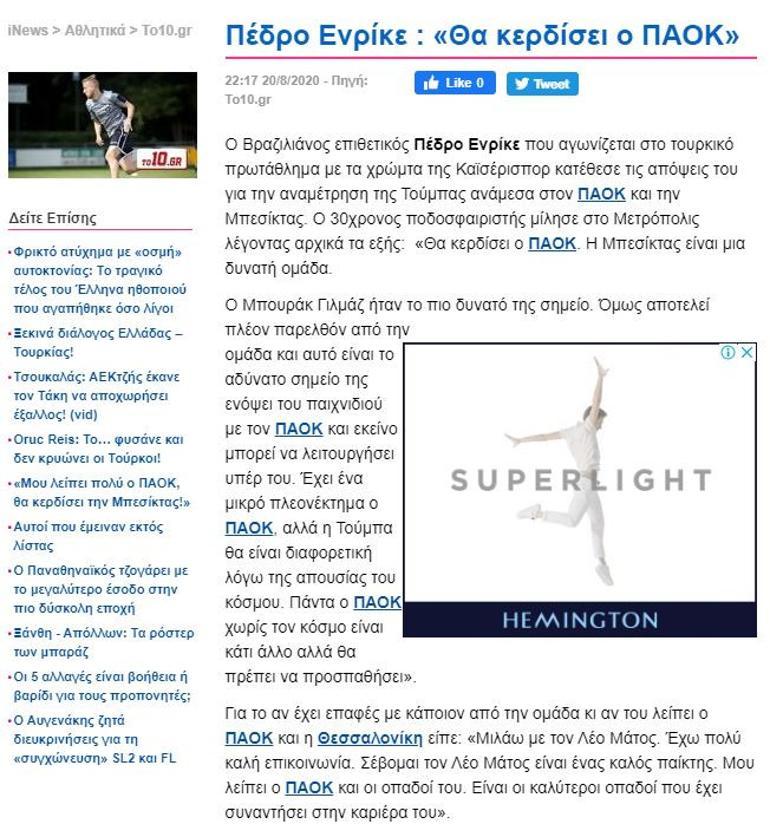Tap the Tweet button
The image size is (770, 824).
pos(541,84)
